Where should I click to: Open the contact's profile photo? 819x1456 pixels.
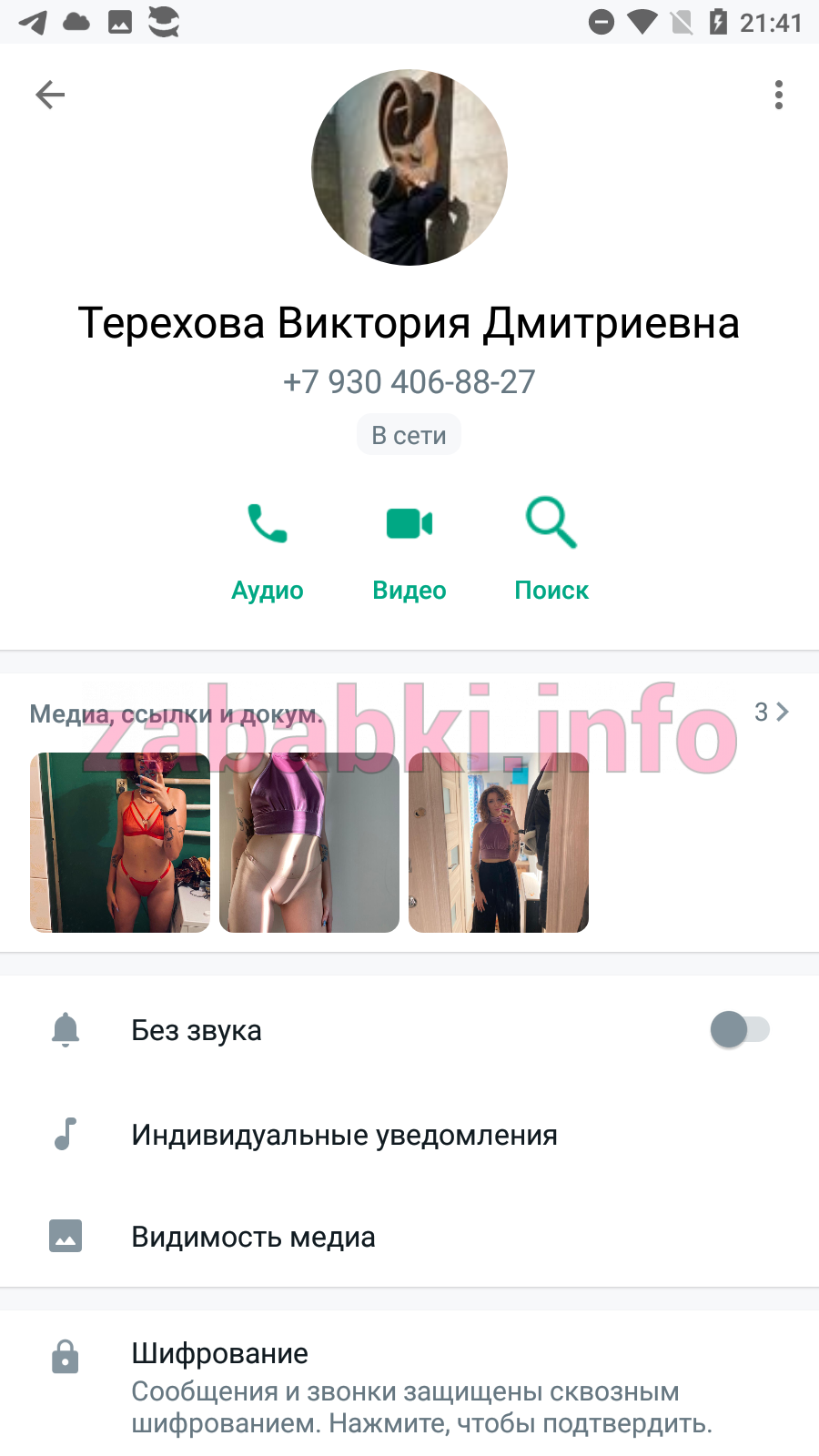coord(409,167)
